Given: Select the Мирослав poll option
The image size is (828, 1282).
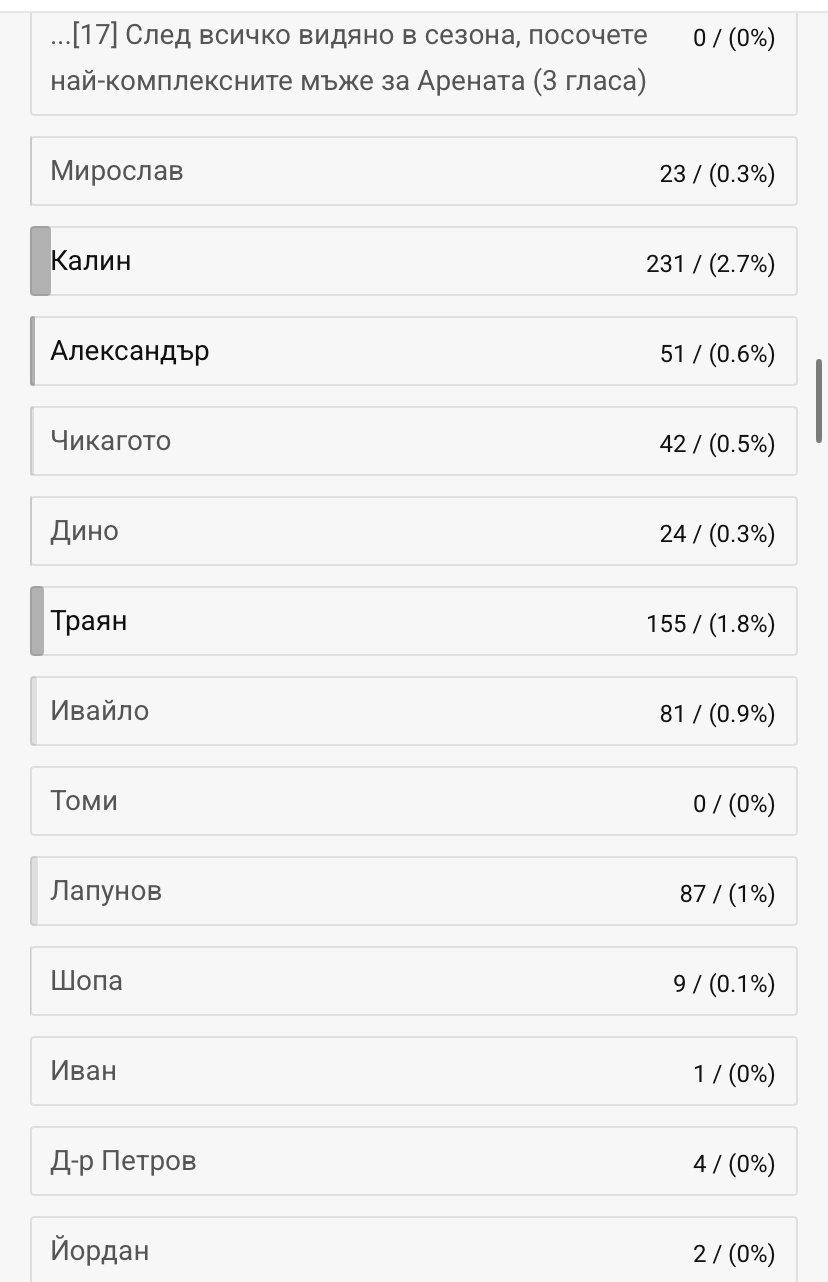Looking at the screenshot, I should point(414,171).
